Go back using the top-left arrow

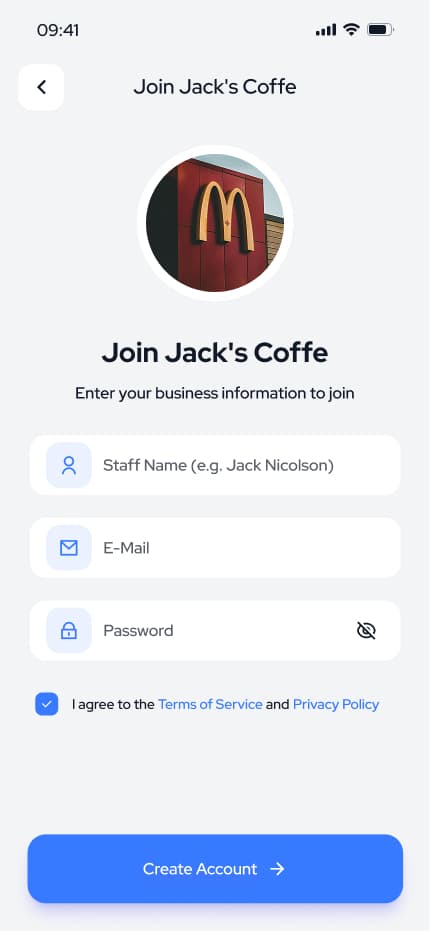pyautogui.click(x=41, y=87)
